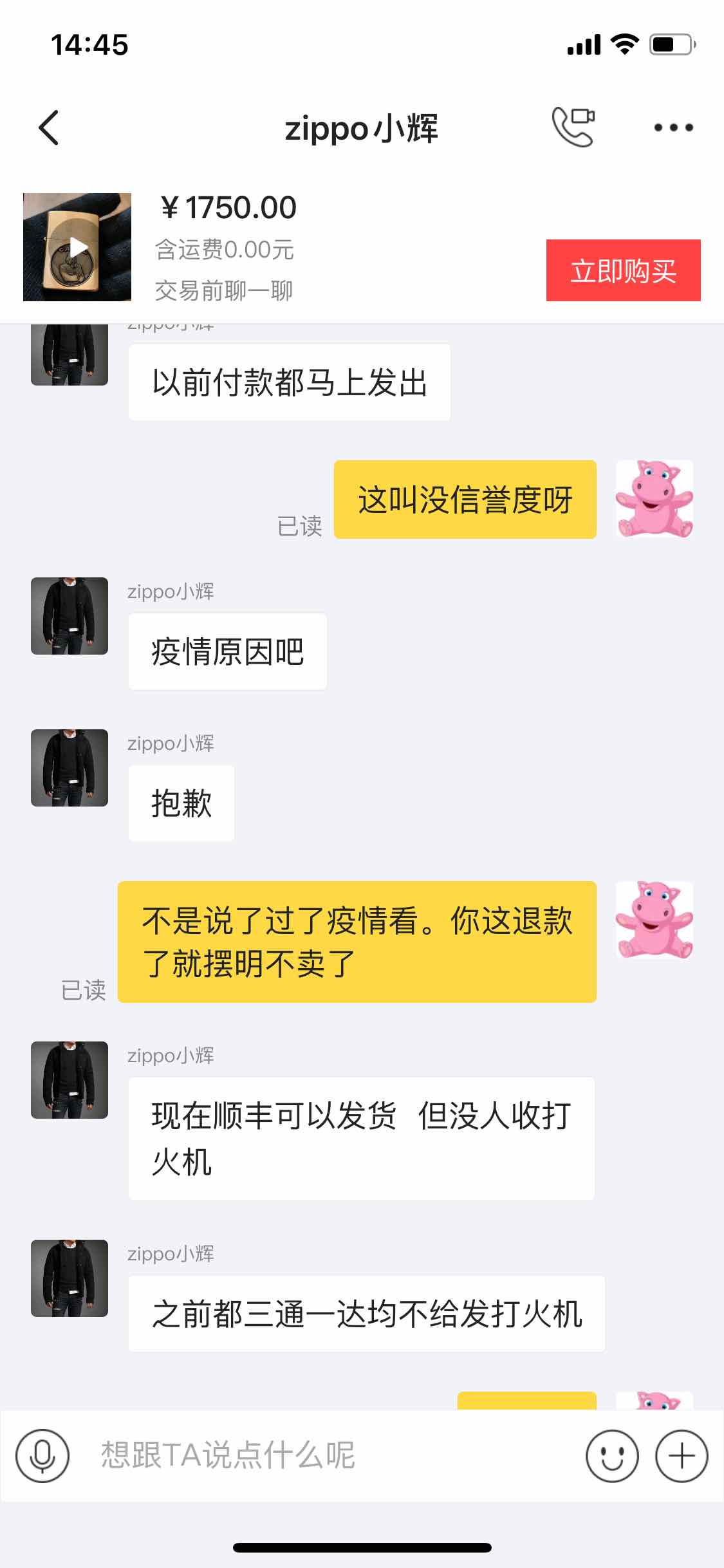Image resolution: width=724 pixels, height=1568 pixels.
Task: Switch to voice input microphone
Action: [42, 1456]
